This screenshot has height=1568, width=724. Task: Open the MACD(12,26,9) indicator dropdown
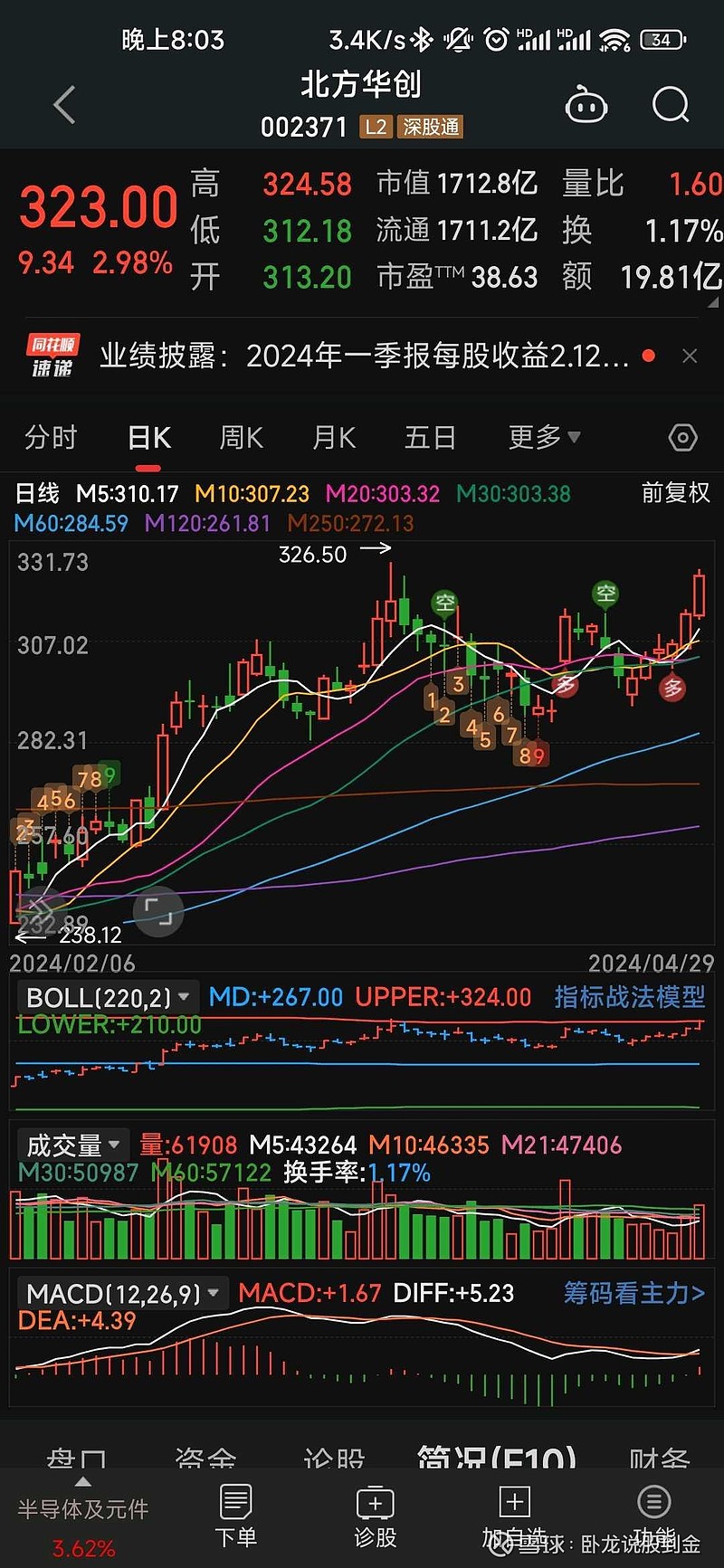118,1292
